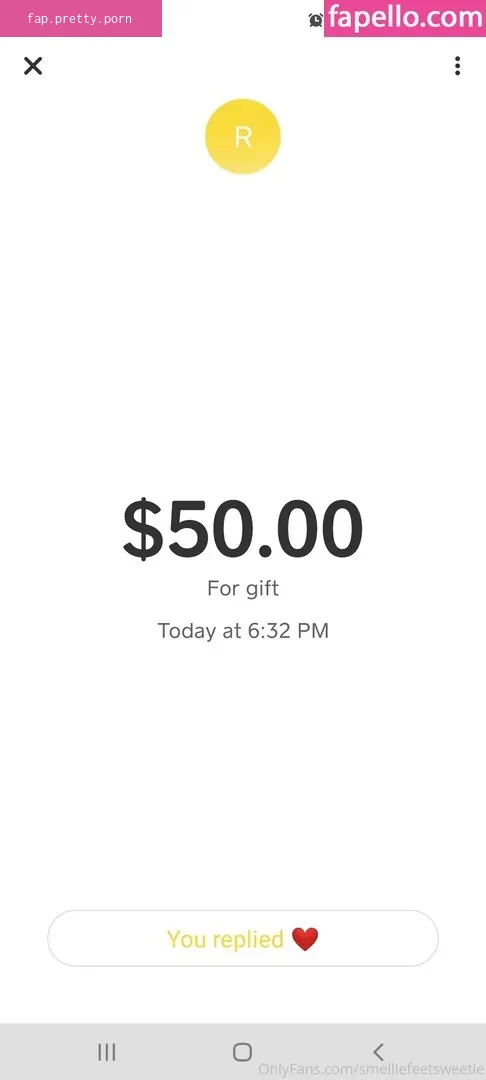This screenshot has width=486, height=1080.
Task: Open the recent apps view
Action: [x=107, y=1052]
